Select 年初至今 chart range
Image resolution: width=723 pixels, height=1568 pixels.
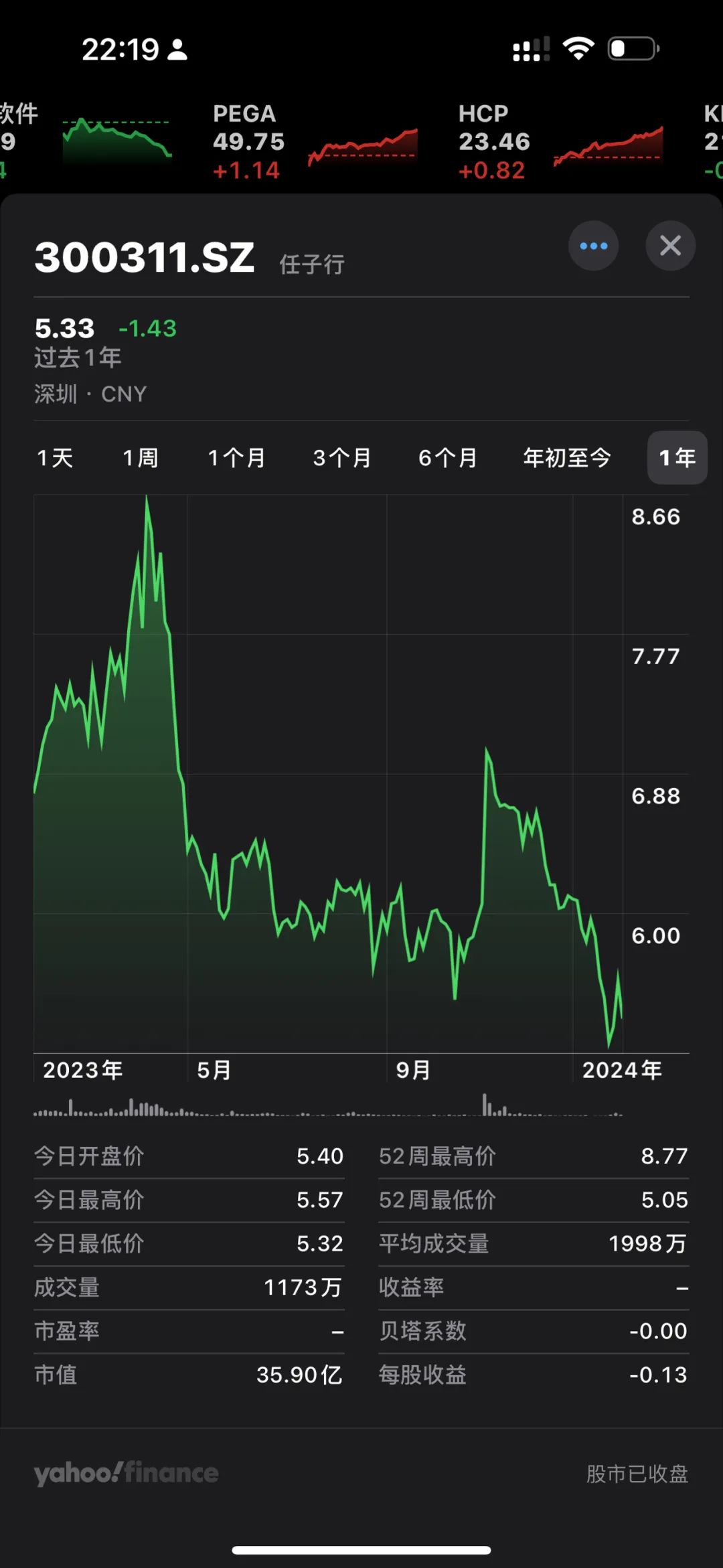567,458
